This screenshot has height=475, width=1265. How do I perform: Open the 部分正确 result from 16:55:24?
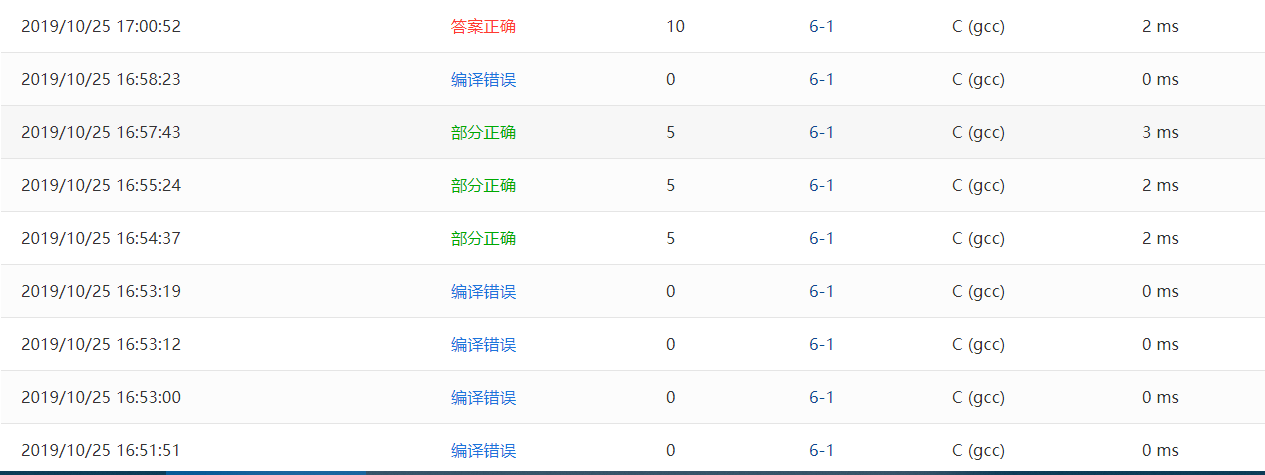coord(483,185)
